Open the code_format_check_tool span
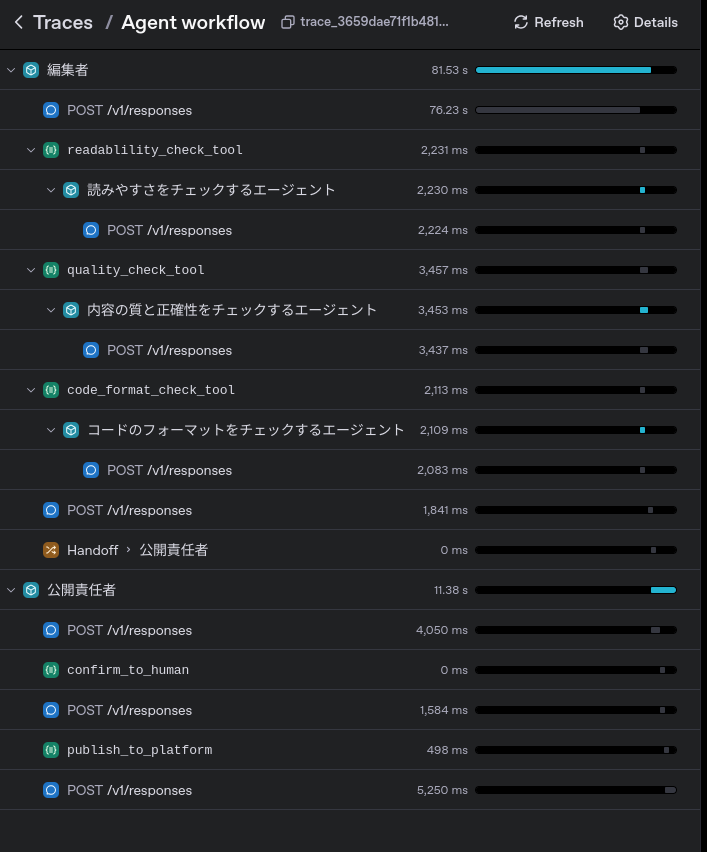Viewport: 707px width, 852px height. (151, 390)
